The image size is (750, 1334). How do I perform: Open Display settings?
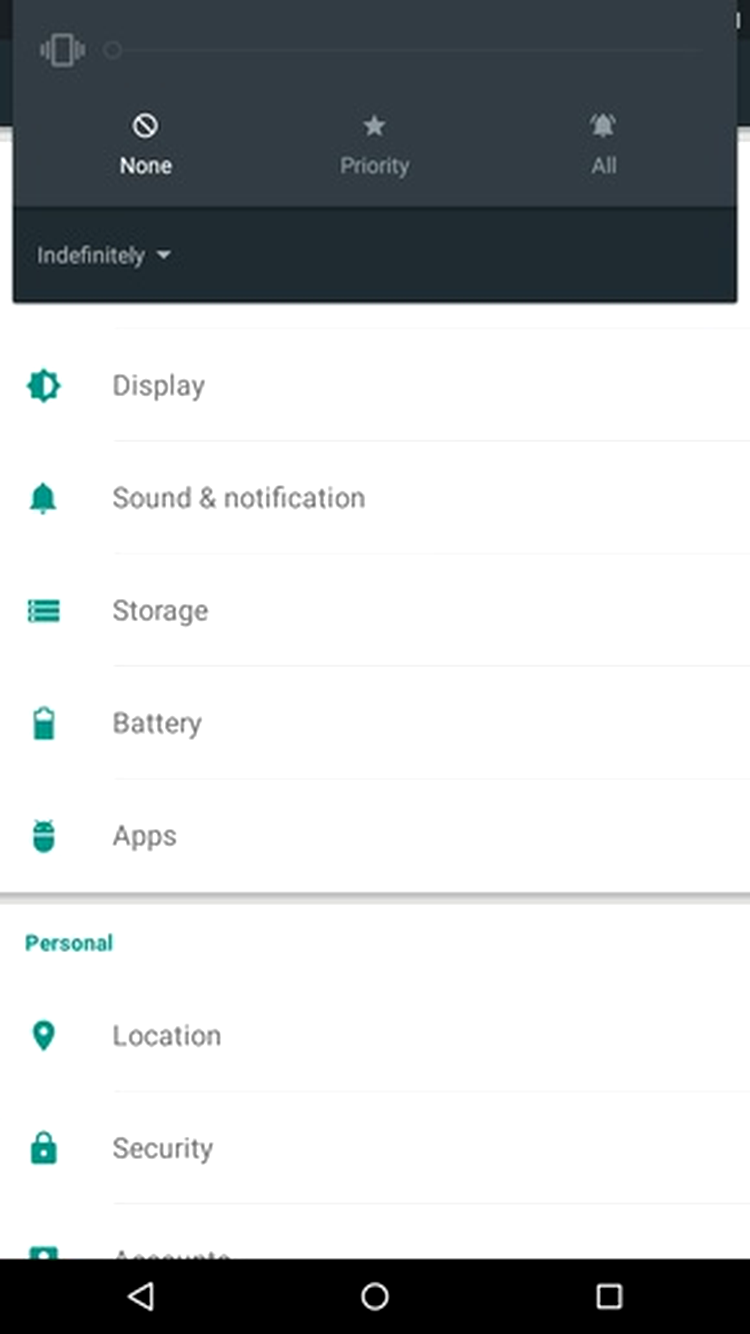(x=375, y=385)
